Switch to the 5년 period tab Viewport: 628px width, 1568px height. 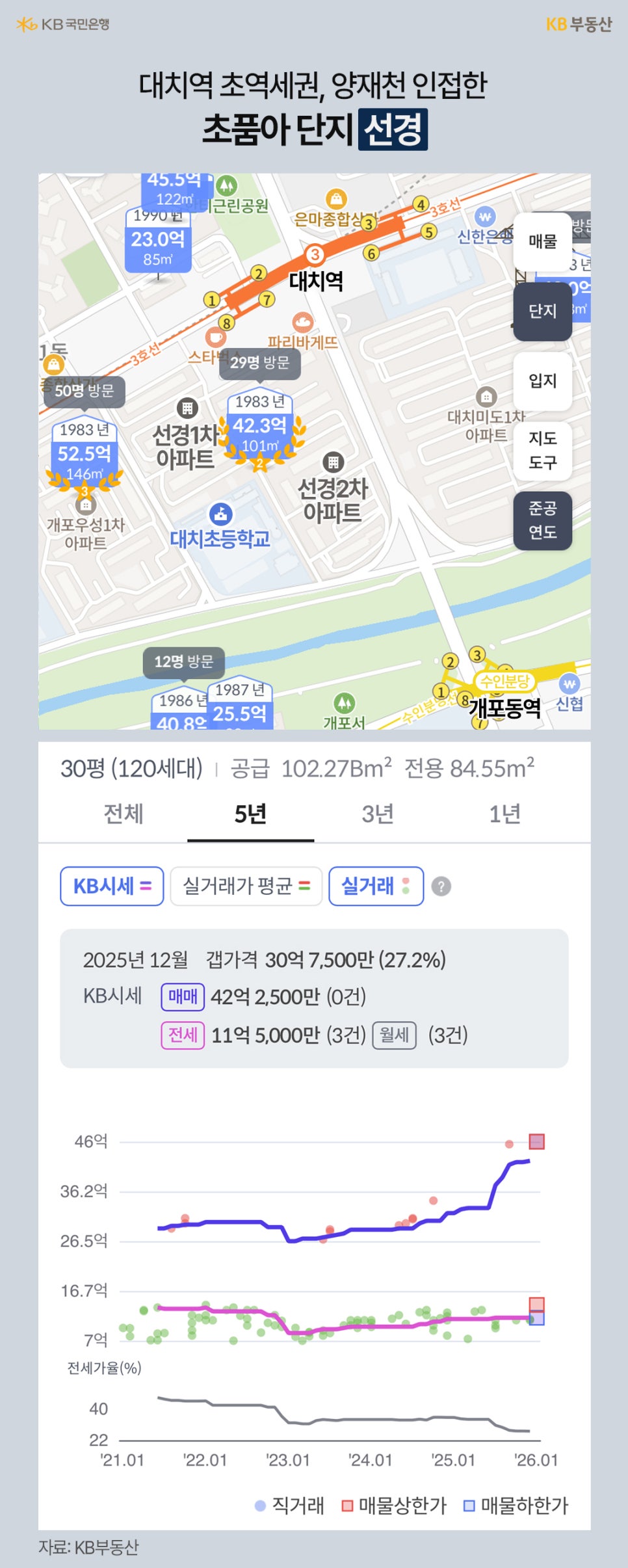(250, 812)
